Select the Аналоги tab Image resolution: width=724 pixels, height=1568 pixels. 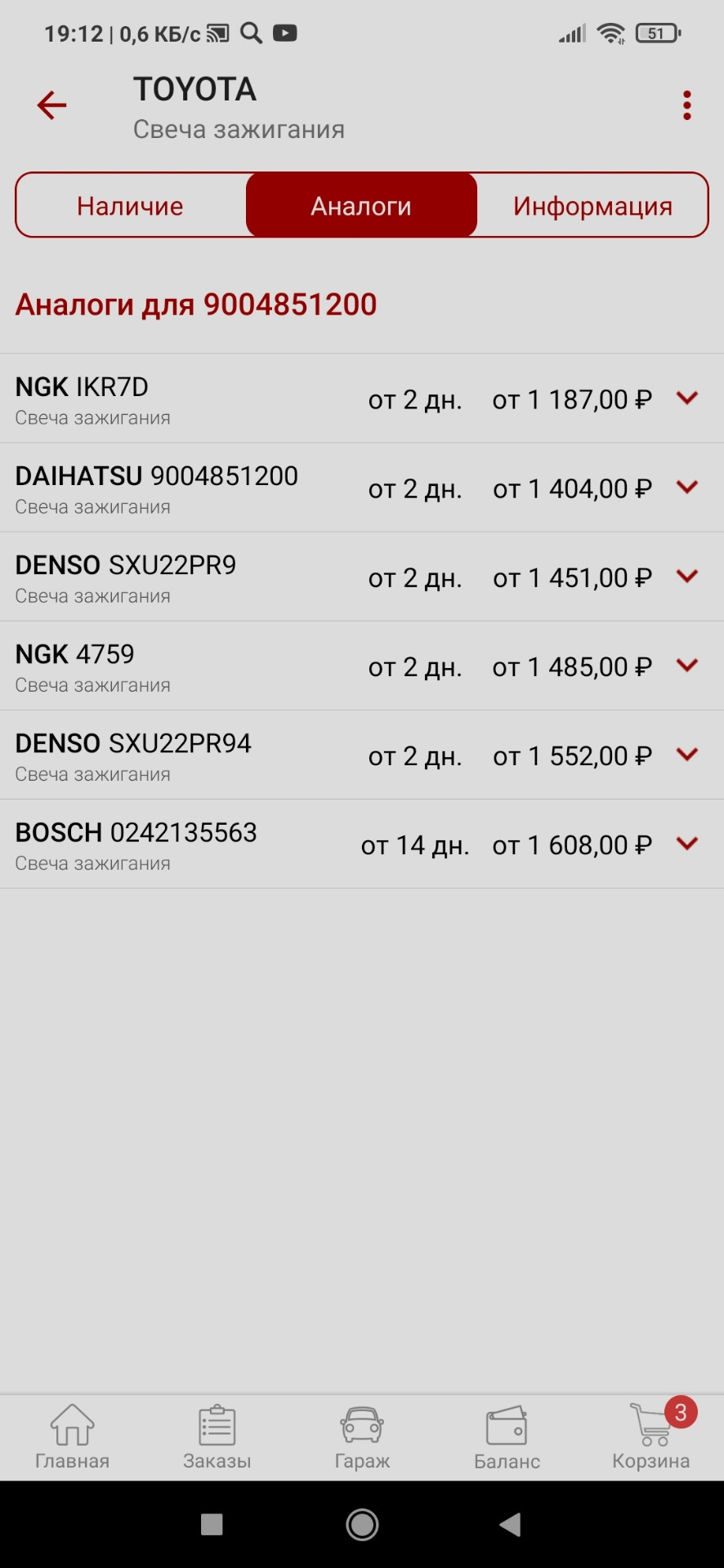tap(360, 205)
